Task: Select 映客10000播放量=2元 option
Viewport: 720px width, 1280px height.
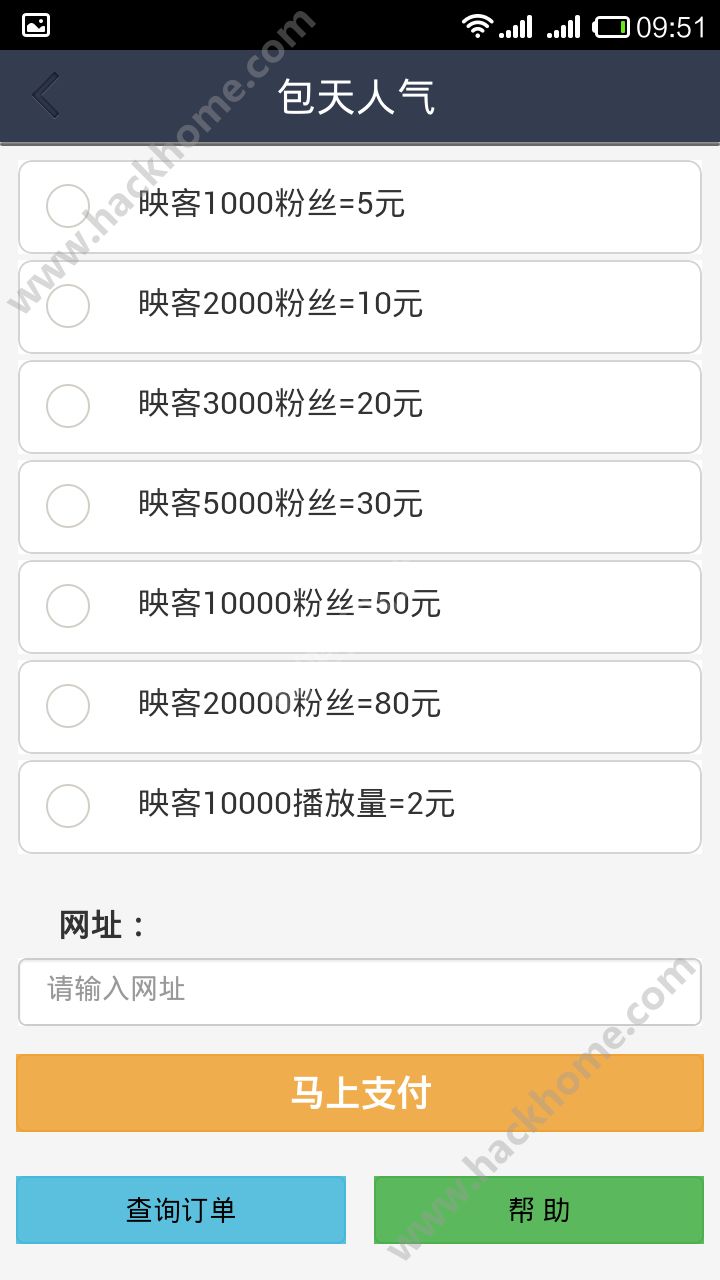Action: [x=68, y=806]
